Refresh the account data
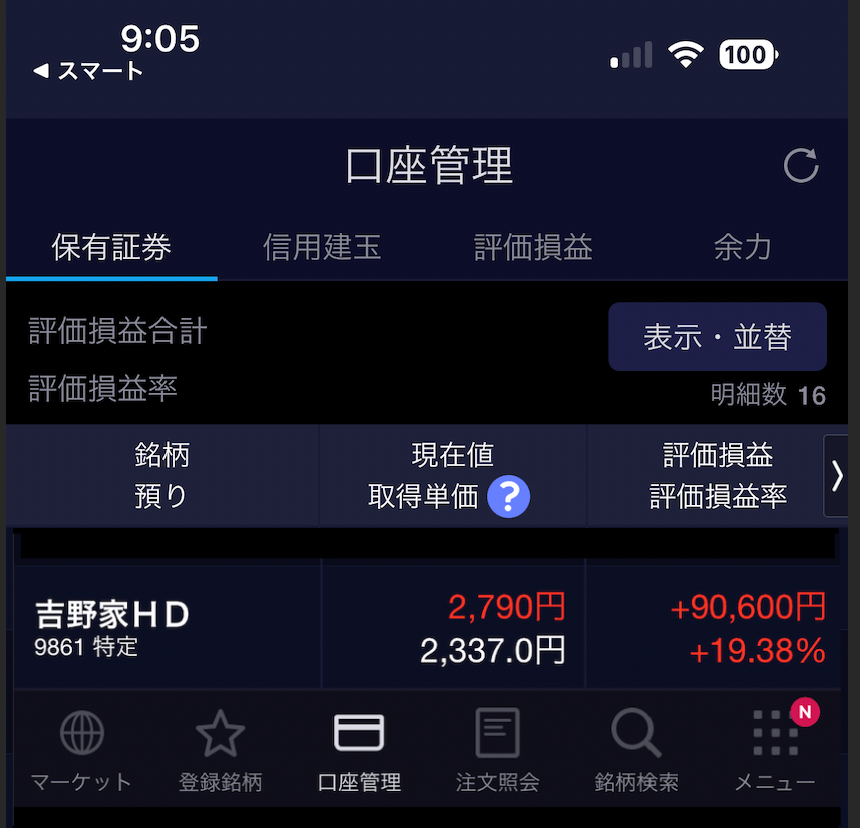The image size is (860, 828). pos(800,166)
